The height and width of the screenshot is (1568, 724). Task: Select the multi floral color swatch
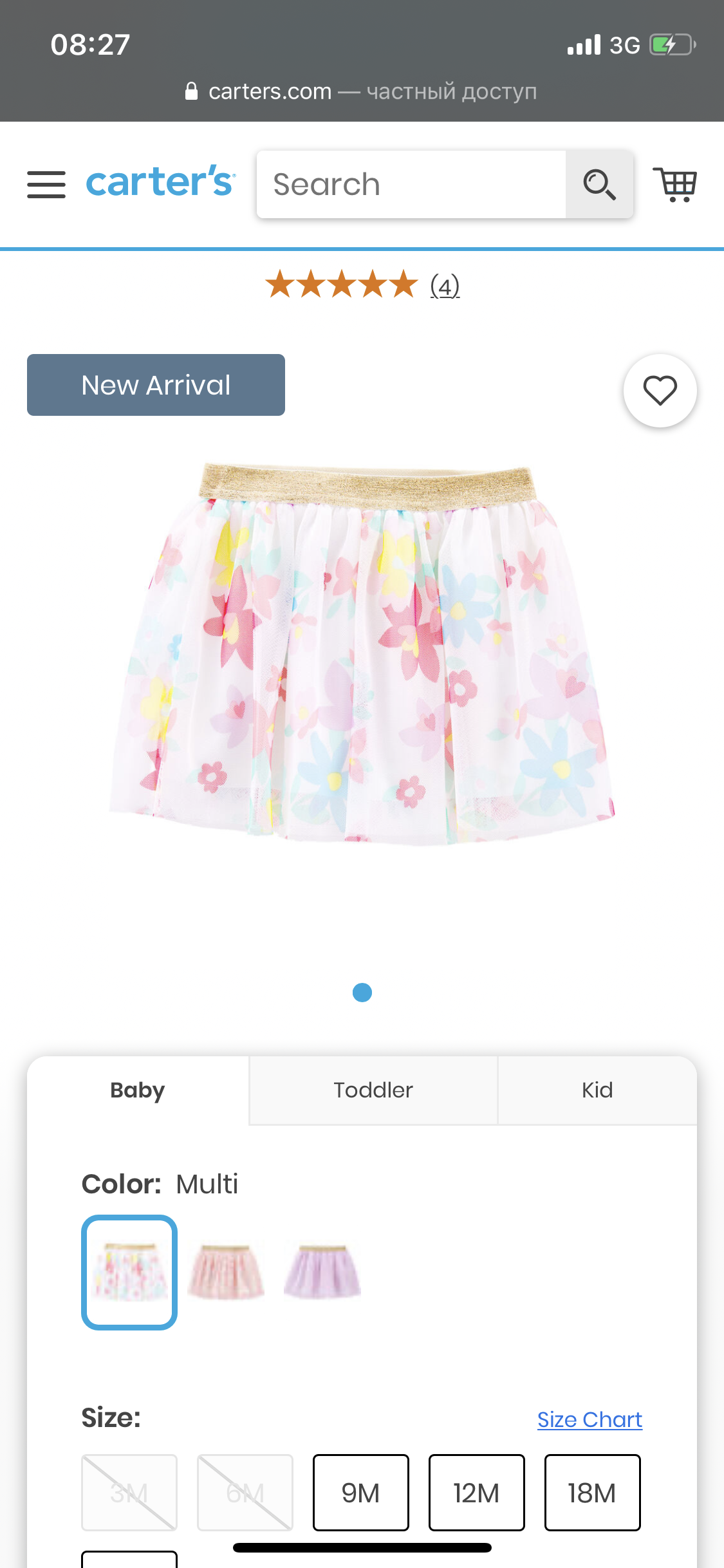(x=129, y=1272)
